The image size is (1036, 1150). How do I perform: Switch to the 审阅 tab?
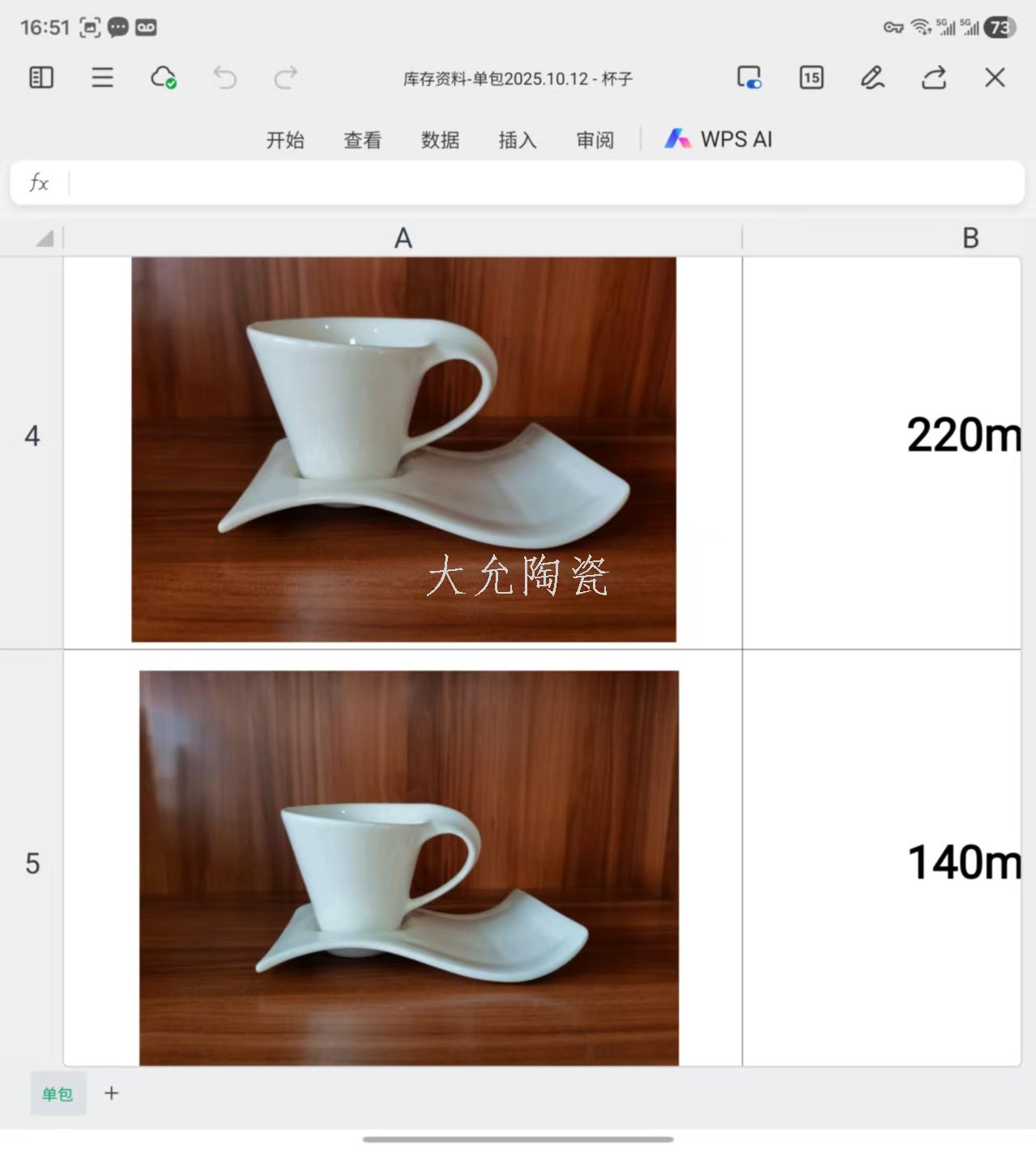[595, 140]
